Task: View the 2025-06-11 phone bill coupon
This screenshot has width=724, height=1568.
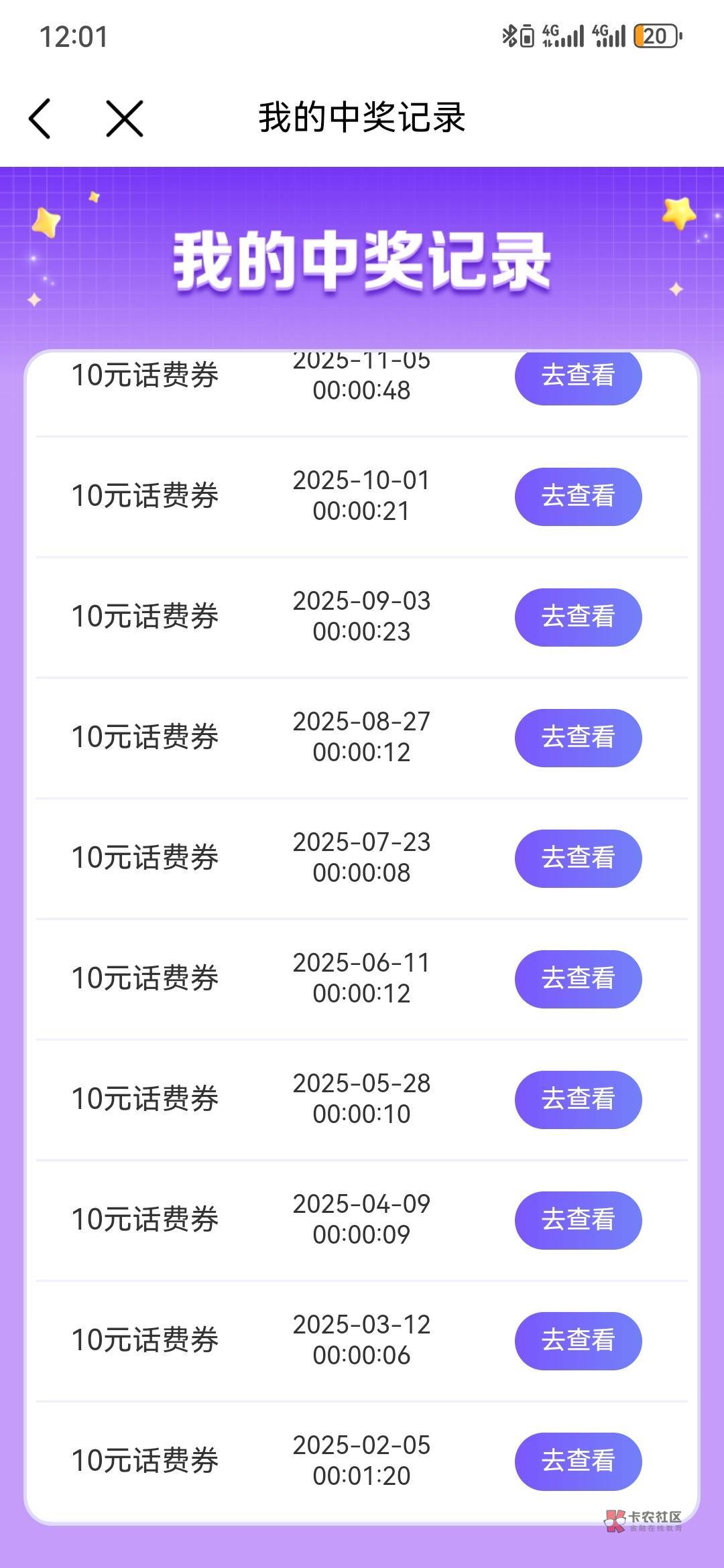Action: coord(578,979)
